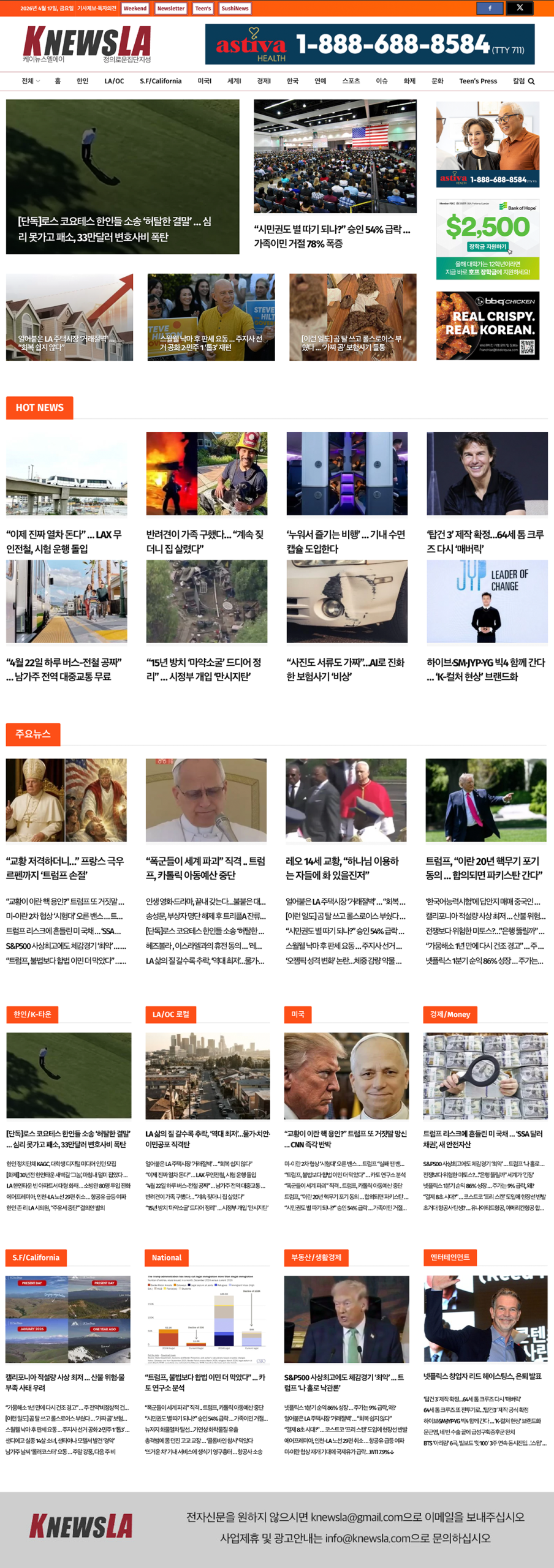
Task: Open the 하이브·SM·JYP·YG 빅4 article
Action: [x=487, y=669]
